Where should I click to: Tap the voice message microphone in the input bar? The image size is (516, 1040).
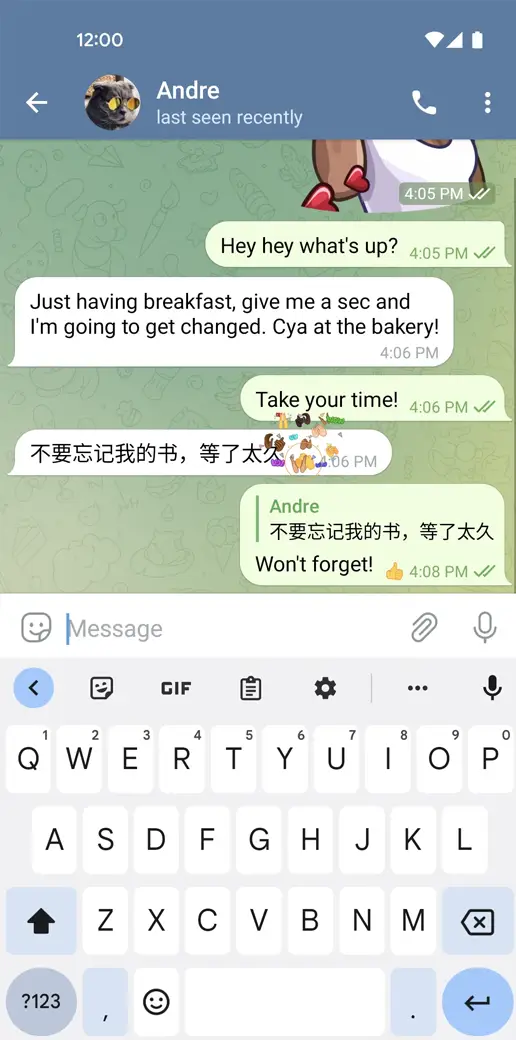485,627
